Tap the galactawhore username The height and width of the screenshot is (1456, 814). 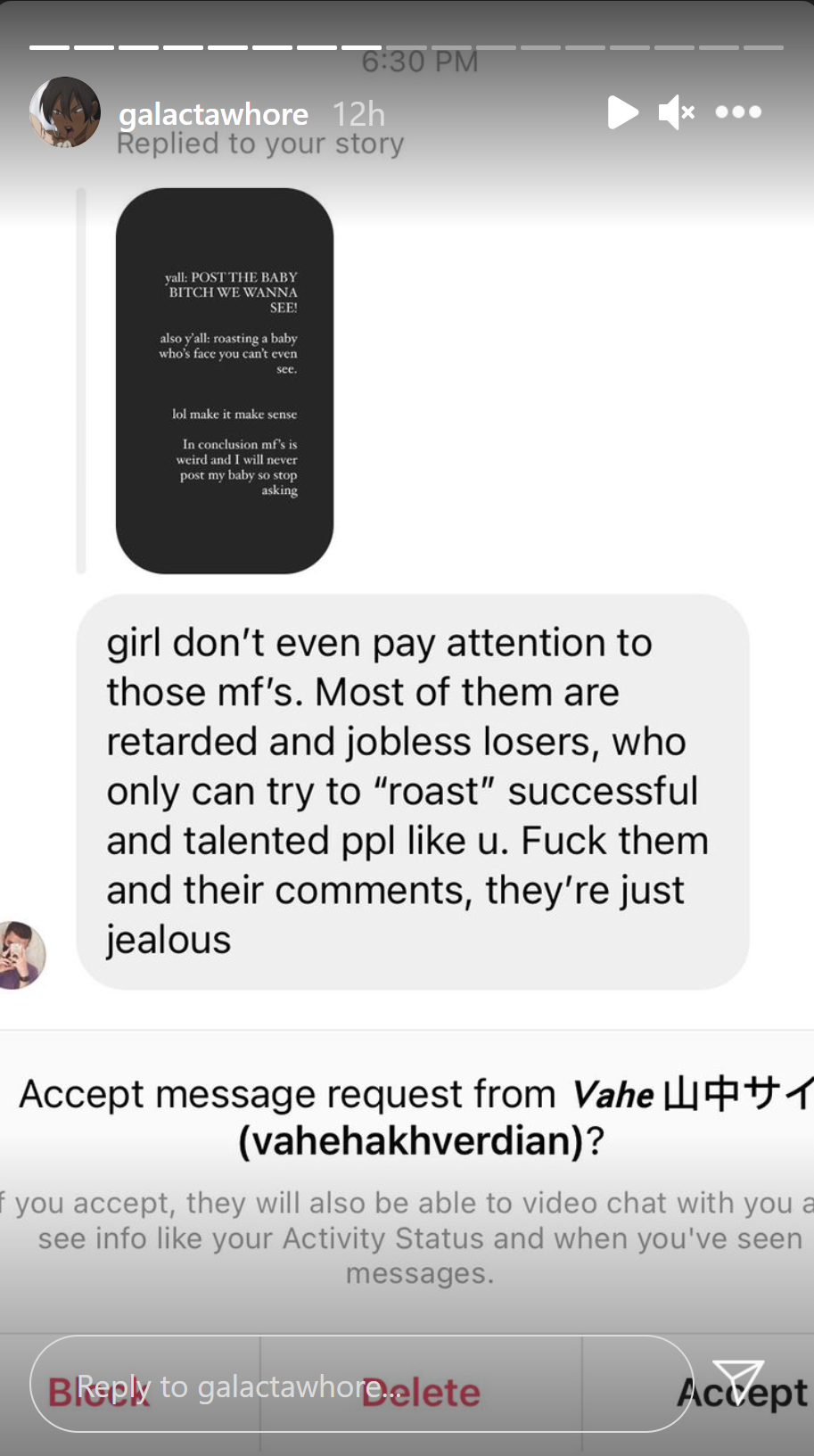click(x=213, y=114)
